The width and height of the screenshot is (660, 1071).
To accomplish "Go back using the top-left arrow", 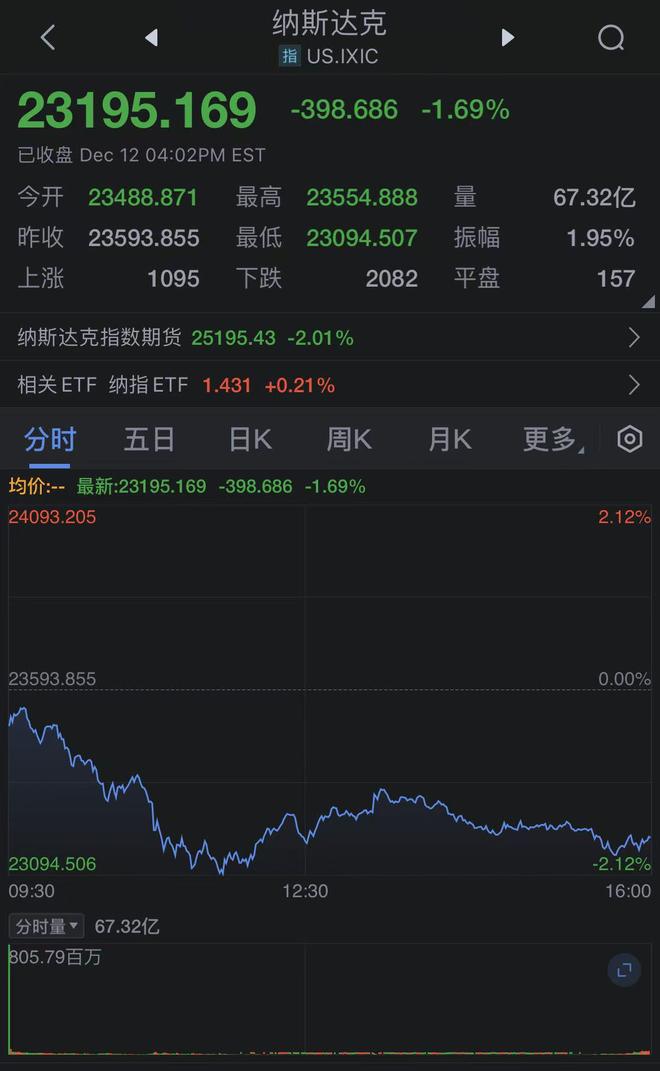I will [47, 38].
